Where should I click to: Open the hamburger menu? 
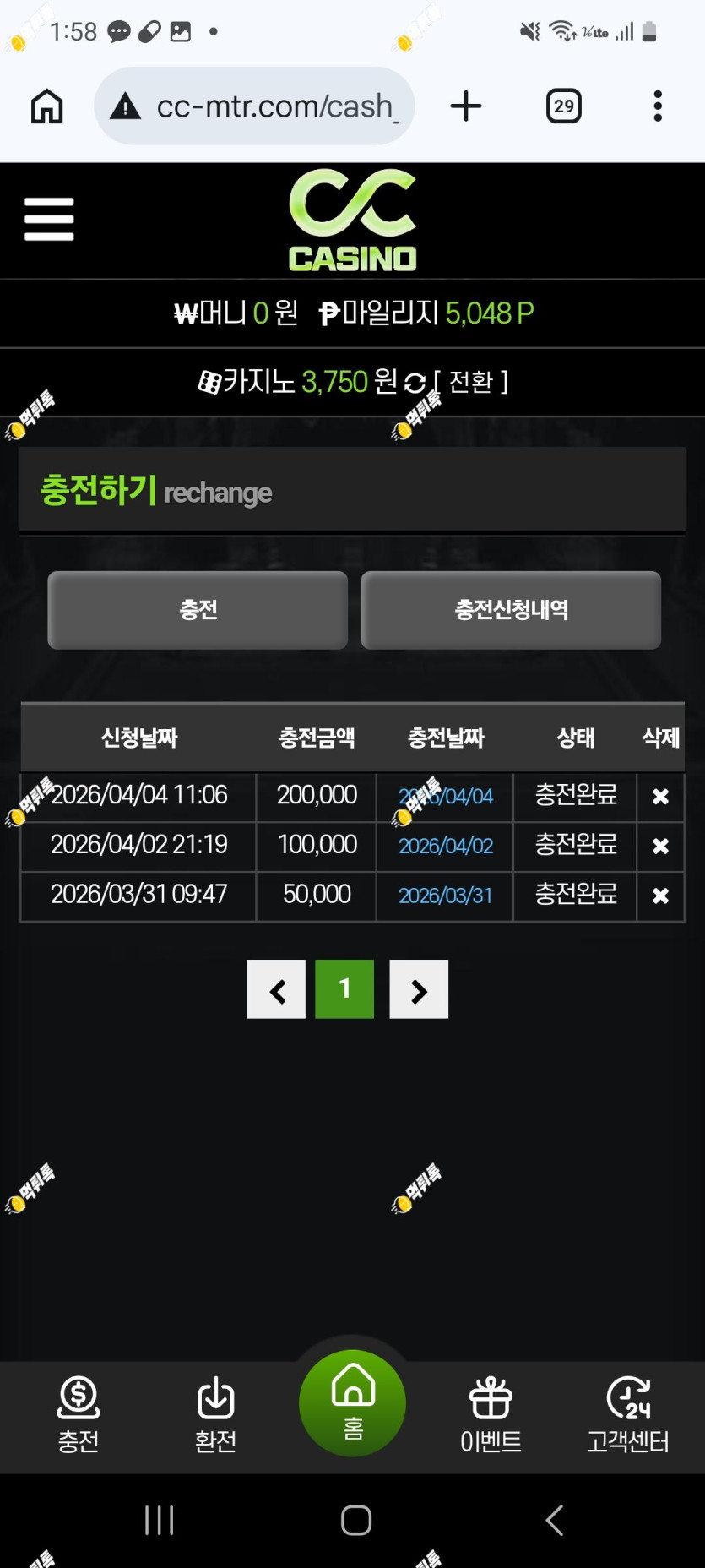pos(49,219)
